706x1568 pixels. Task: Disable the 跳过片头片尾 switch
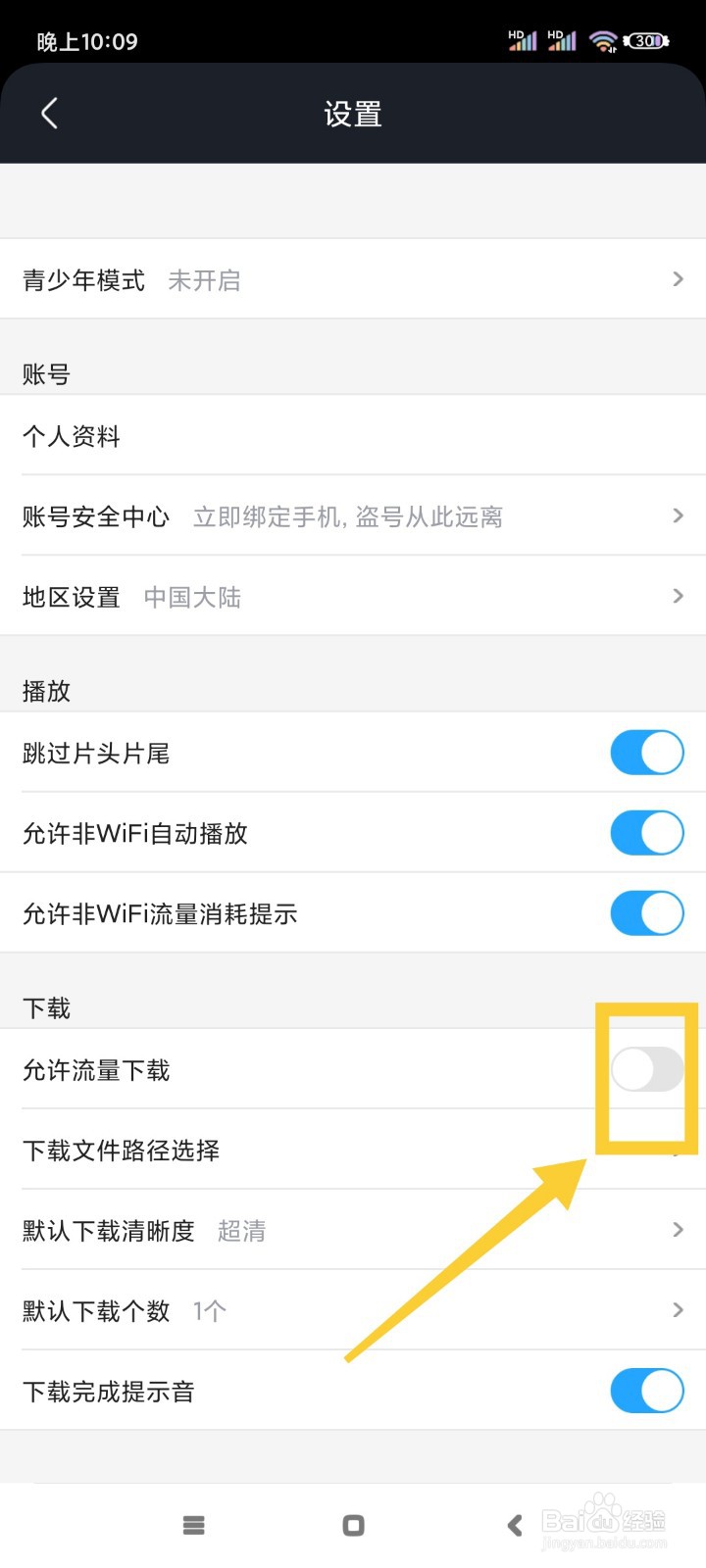pyautogui.click(x=647, y=753)
